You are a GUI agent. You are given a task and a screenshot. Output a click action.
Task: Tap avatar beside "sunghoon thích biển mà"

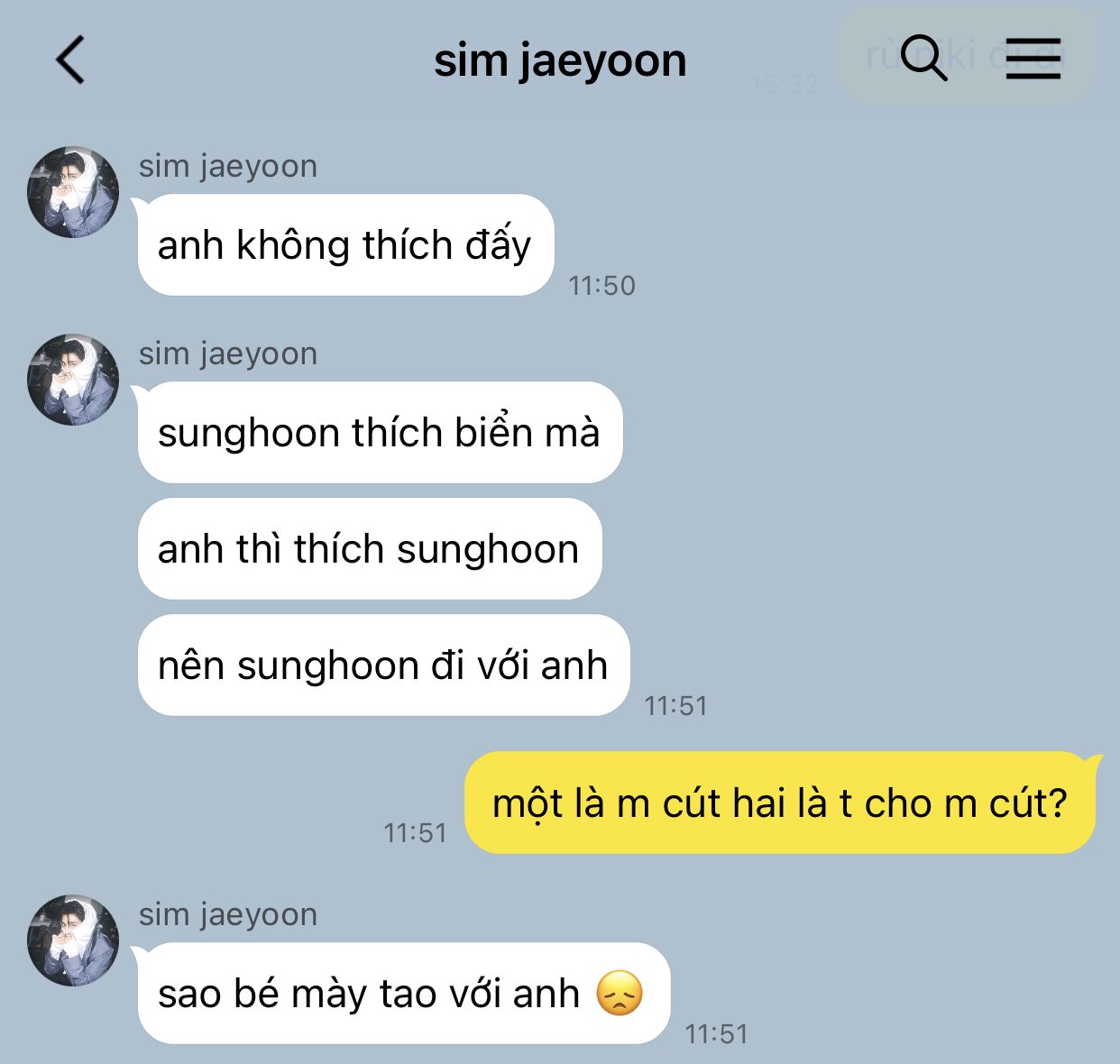coord(73,380)
